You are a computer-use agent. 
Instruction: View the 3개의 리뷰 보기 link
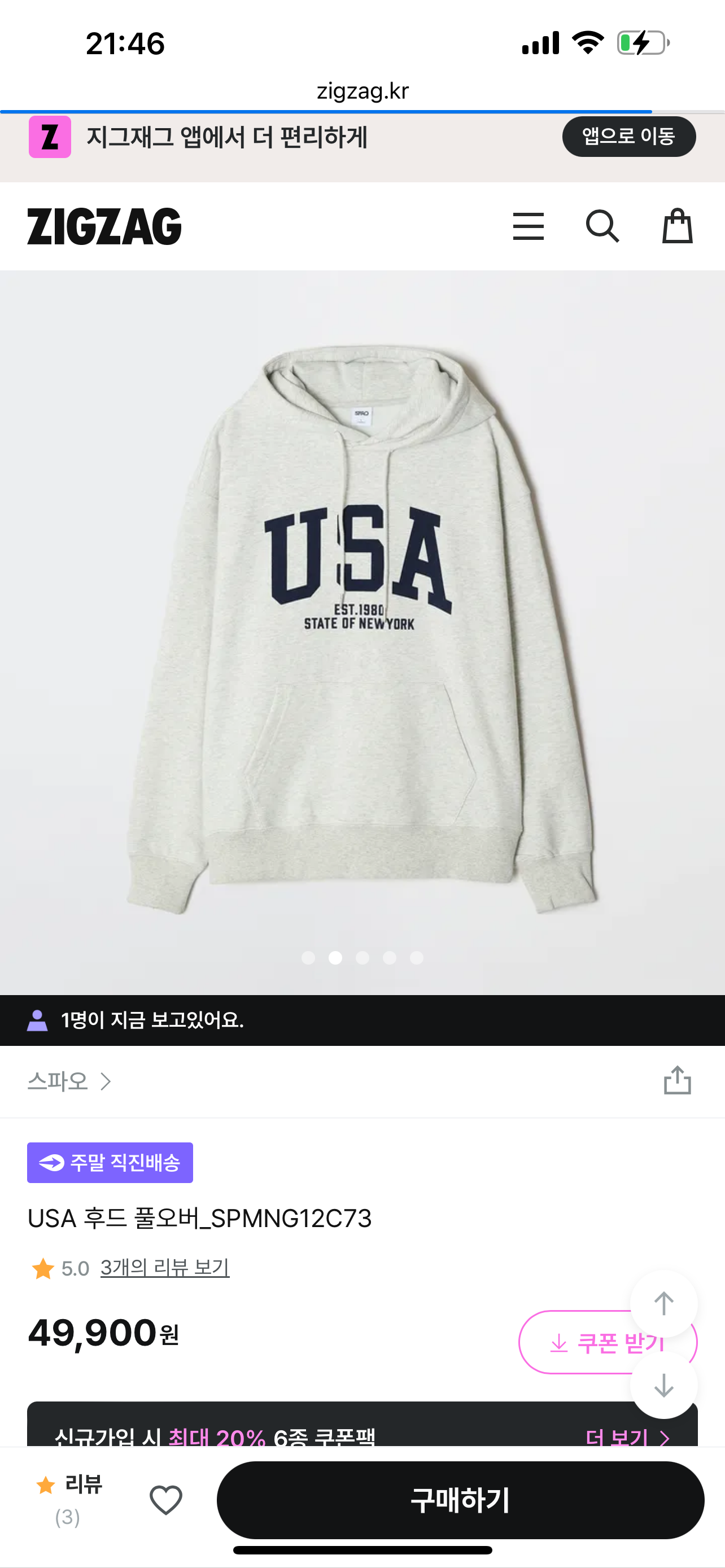click(x=164, y=1267)
